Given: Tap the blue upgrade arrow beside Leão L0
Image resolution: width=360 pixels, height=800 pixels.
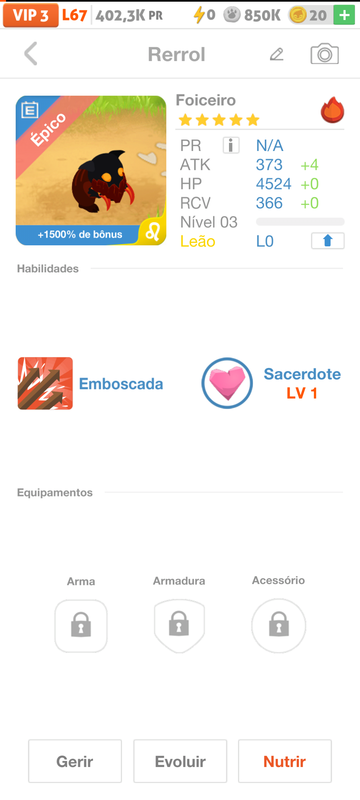Looking at the screenshot, I should pyautogui.click(x=327, y=241).
